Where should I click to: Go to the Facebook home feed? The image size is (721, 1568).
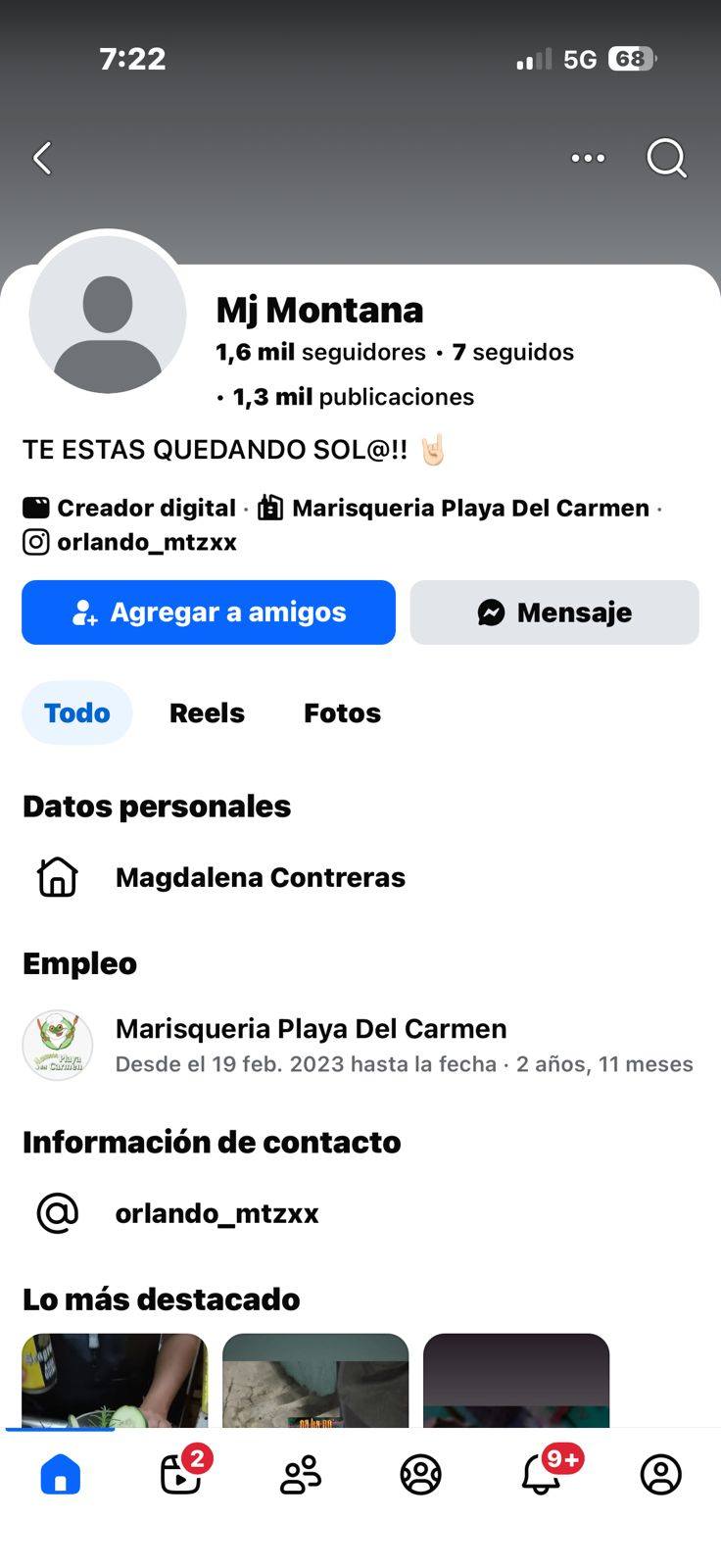click(x=61, y=1474)
